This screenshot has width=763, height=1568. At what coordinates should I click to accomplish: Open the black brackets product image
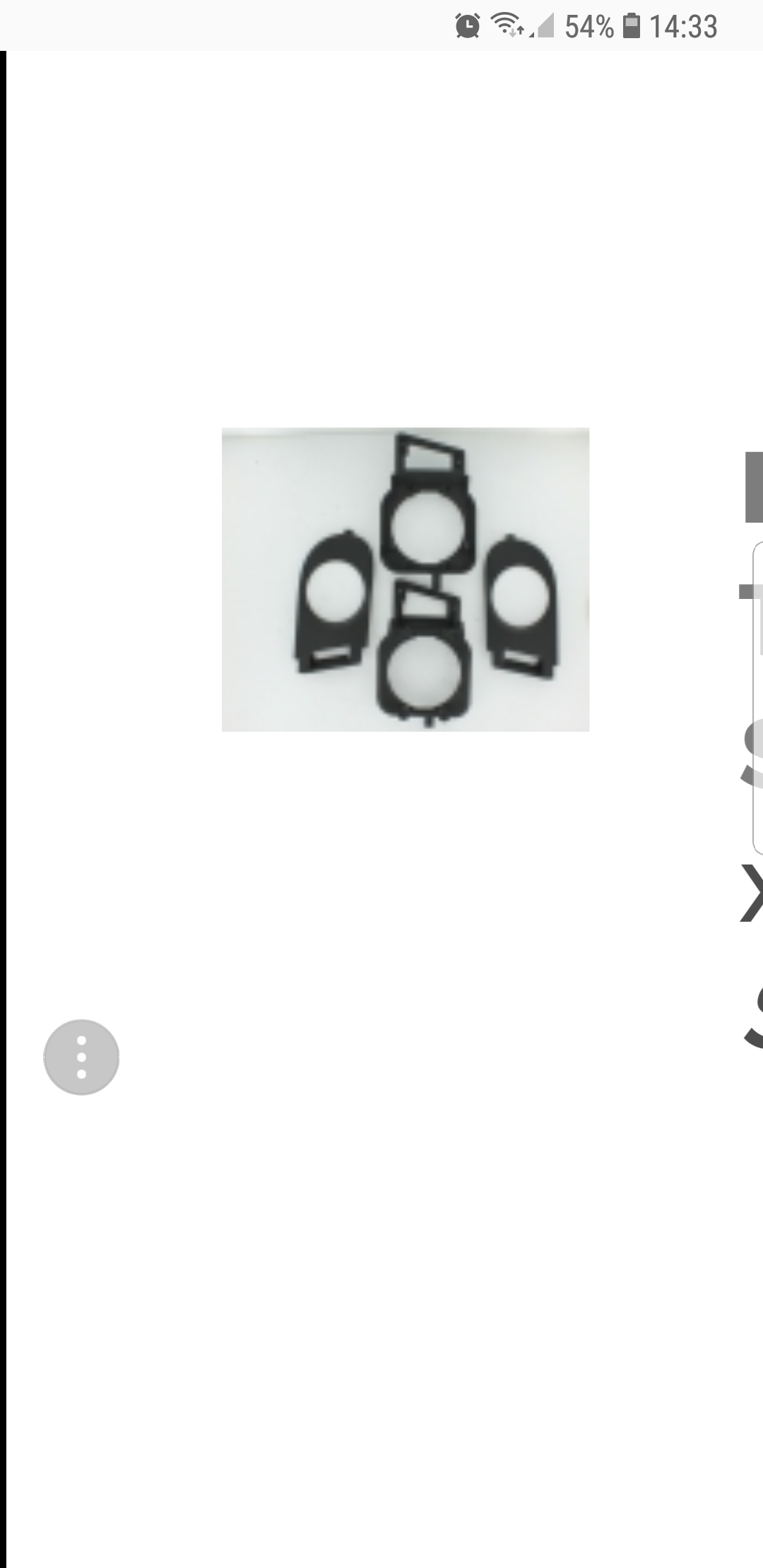[x=406, y=579]
